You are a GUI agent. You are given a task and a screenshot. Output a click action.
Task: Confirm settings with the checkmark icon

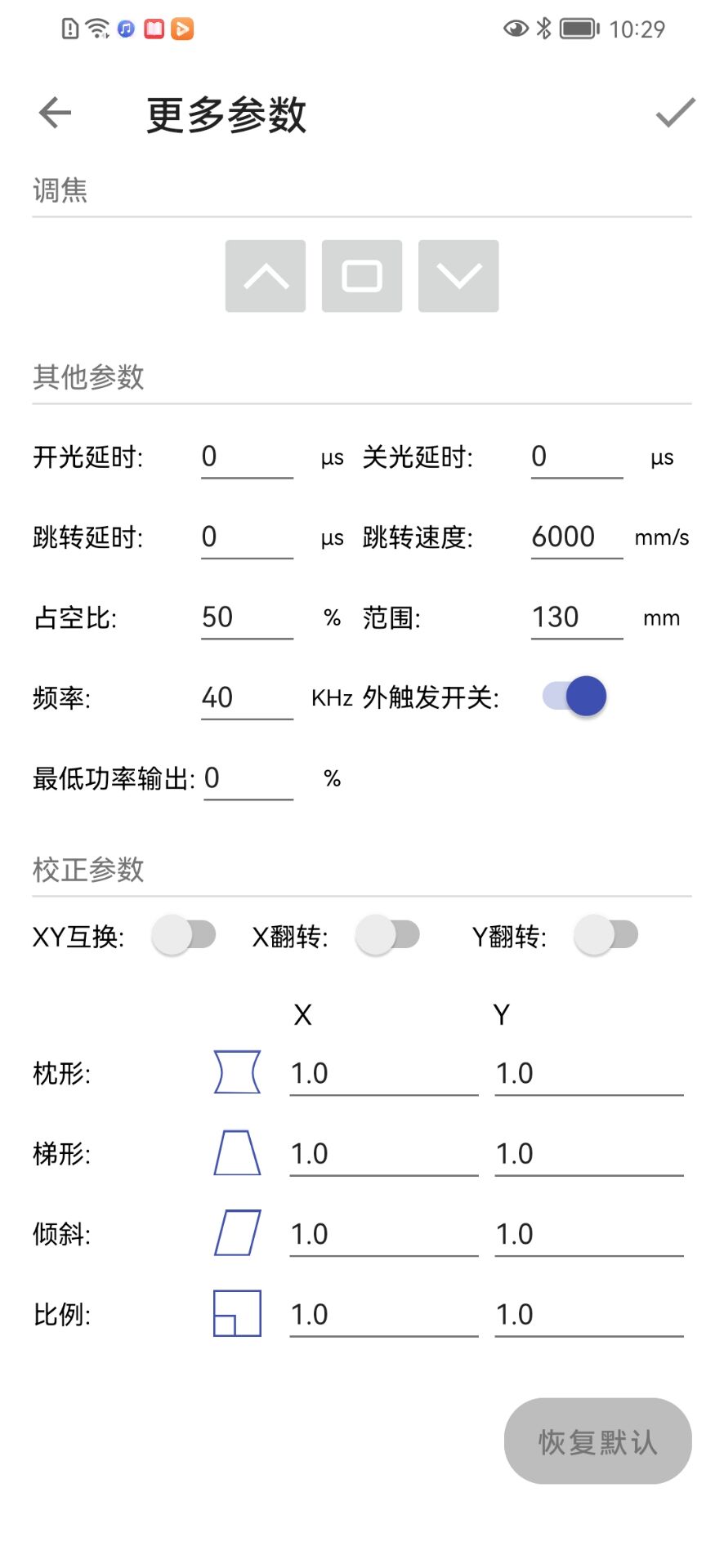(675, 113)
